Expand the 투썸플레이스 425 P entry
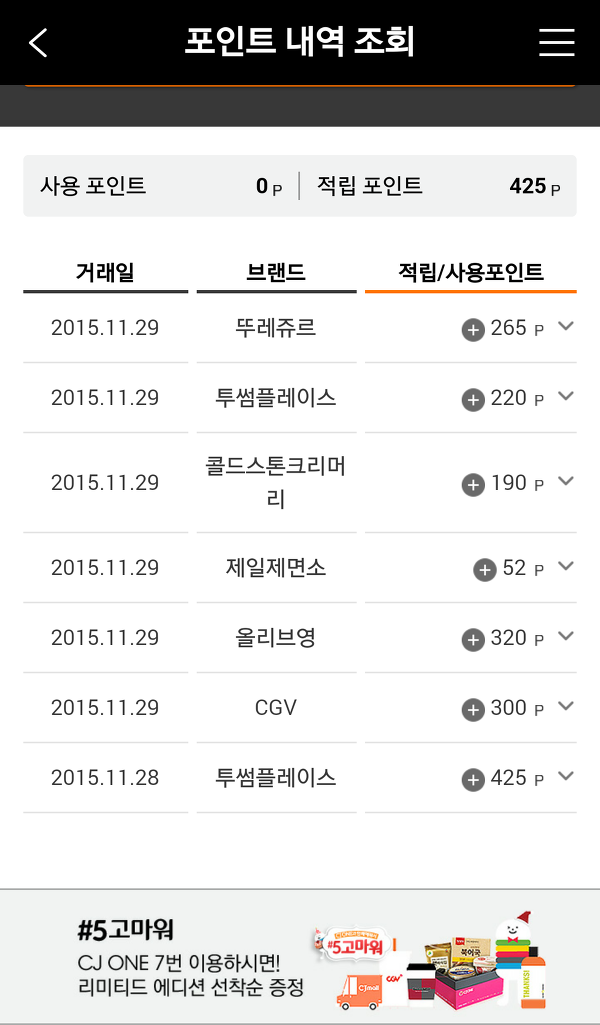The image size is (600, 1025). point(565,776)
